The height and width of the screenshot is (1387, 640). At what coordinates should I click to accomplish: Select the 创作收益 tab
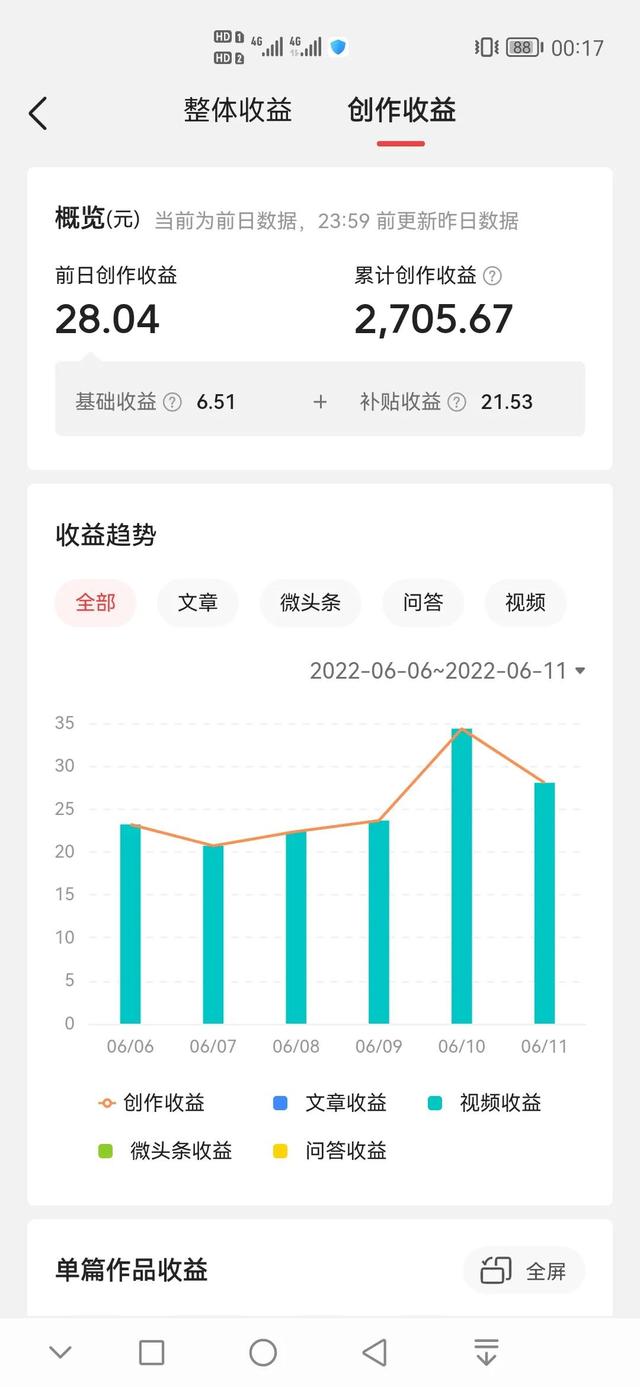pos(401,110)
